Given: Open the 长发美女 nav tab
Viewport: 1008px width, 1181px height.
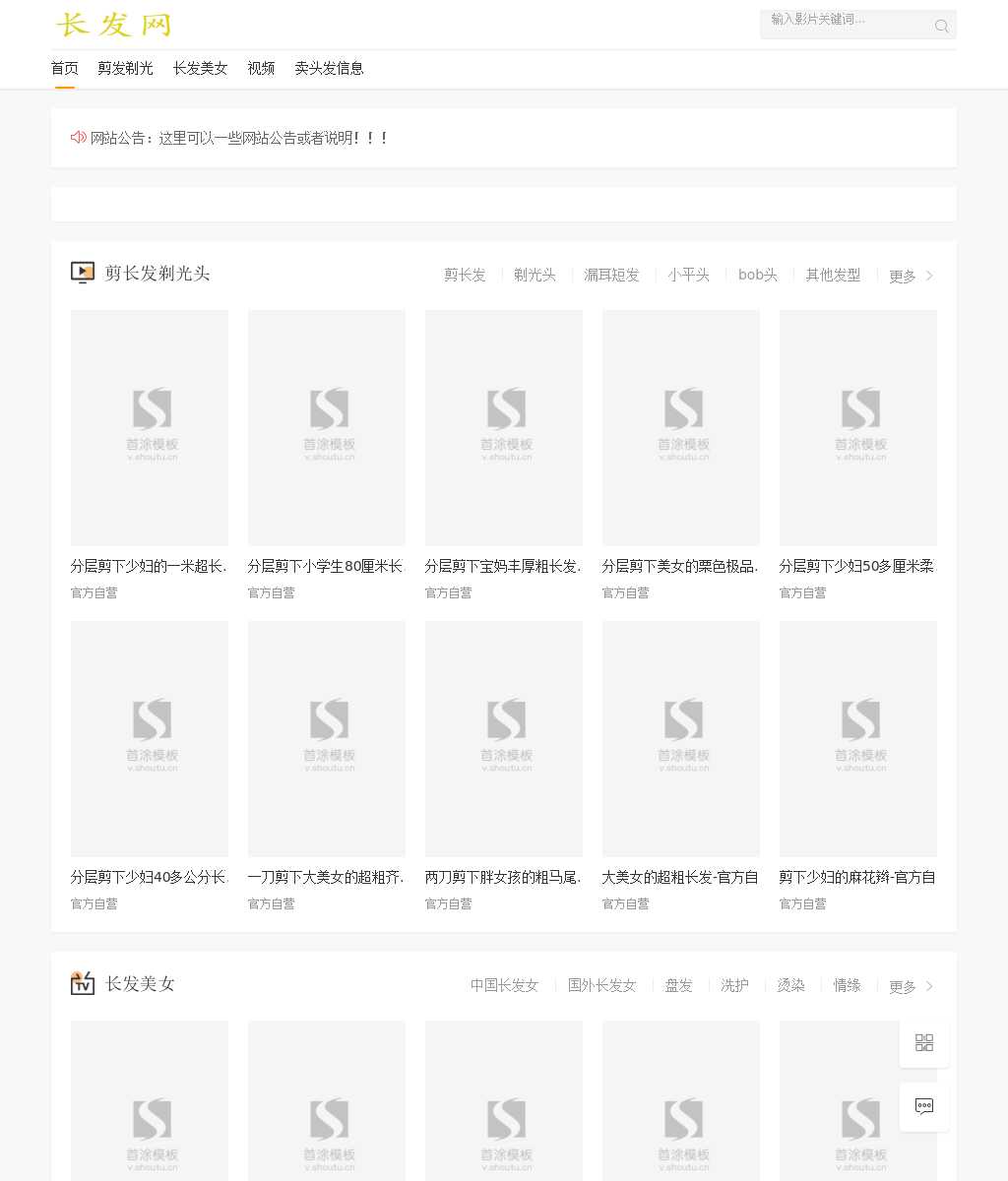Looking at the screenshot, I should coord(200,68).
